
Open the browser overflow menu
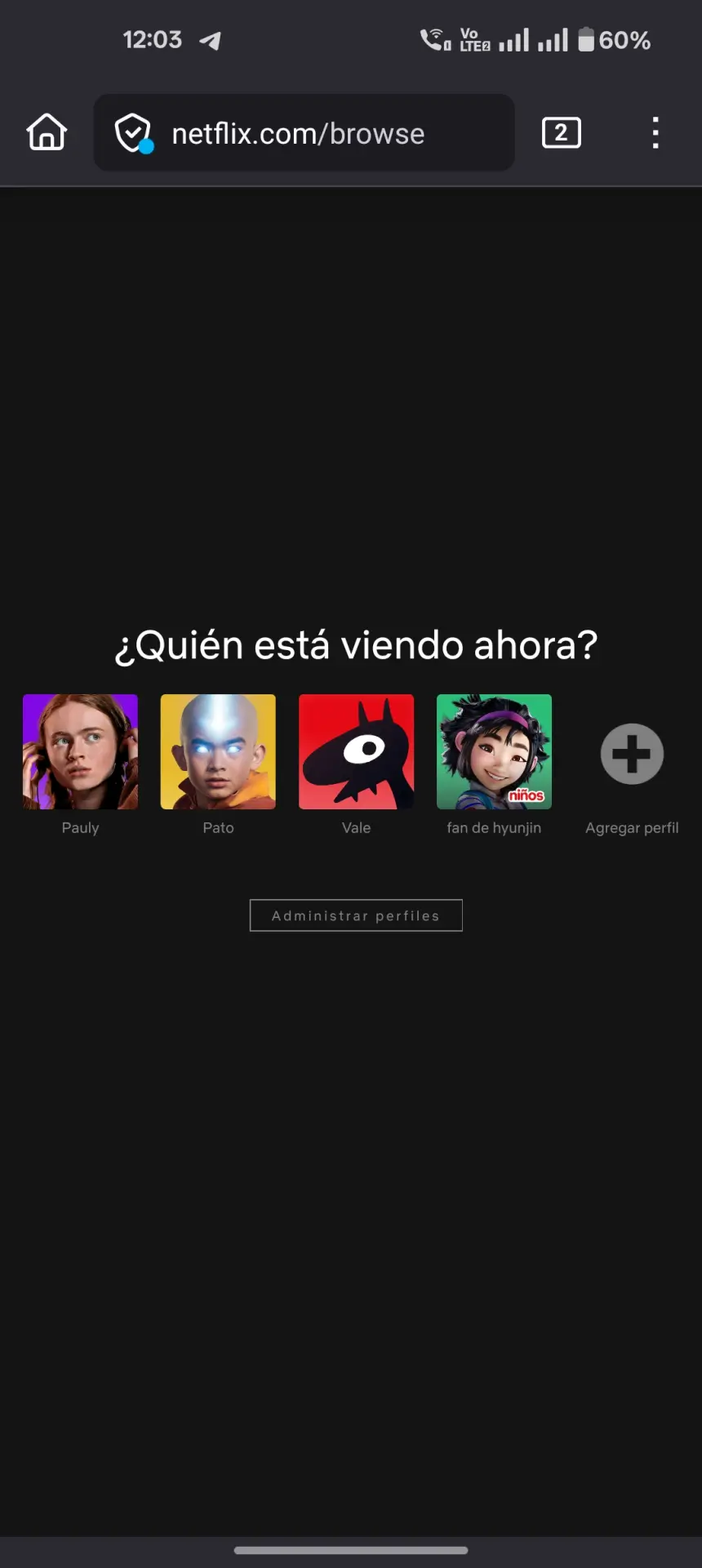pos(655,132)
